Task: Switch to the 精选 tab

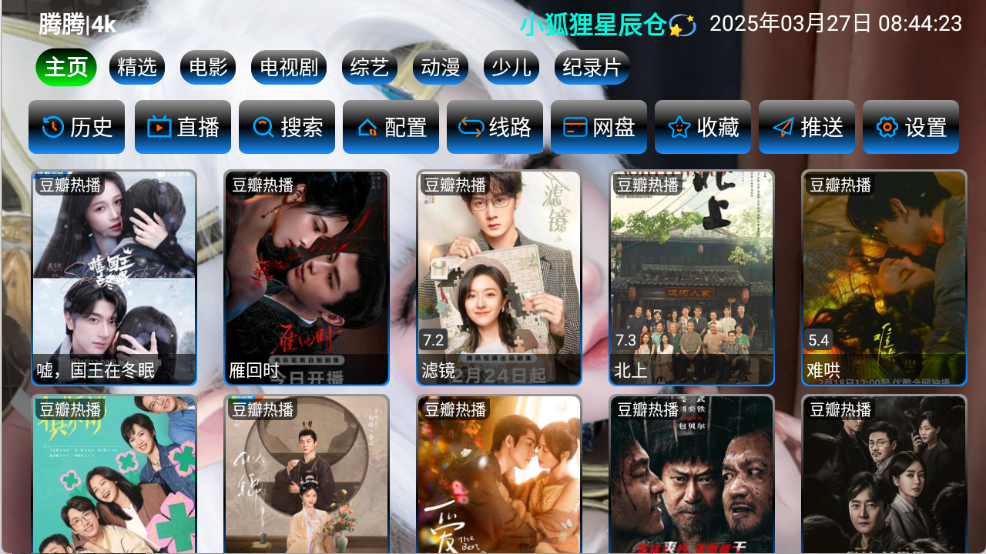Action: tap(137, 68)
